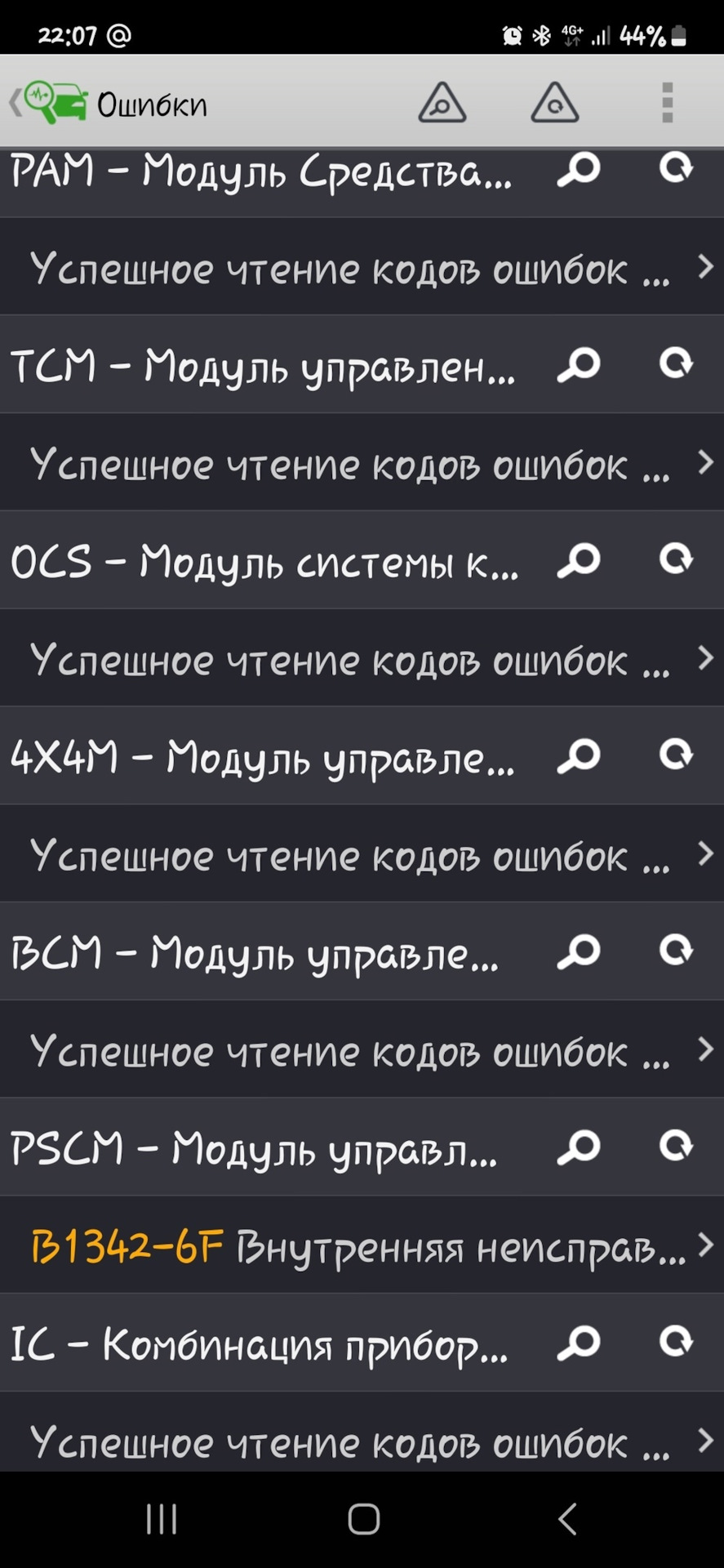
Task: Open the successful read result under 4X4M
Action: pyautogui.click(x=359, y=855)
